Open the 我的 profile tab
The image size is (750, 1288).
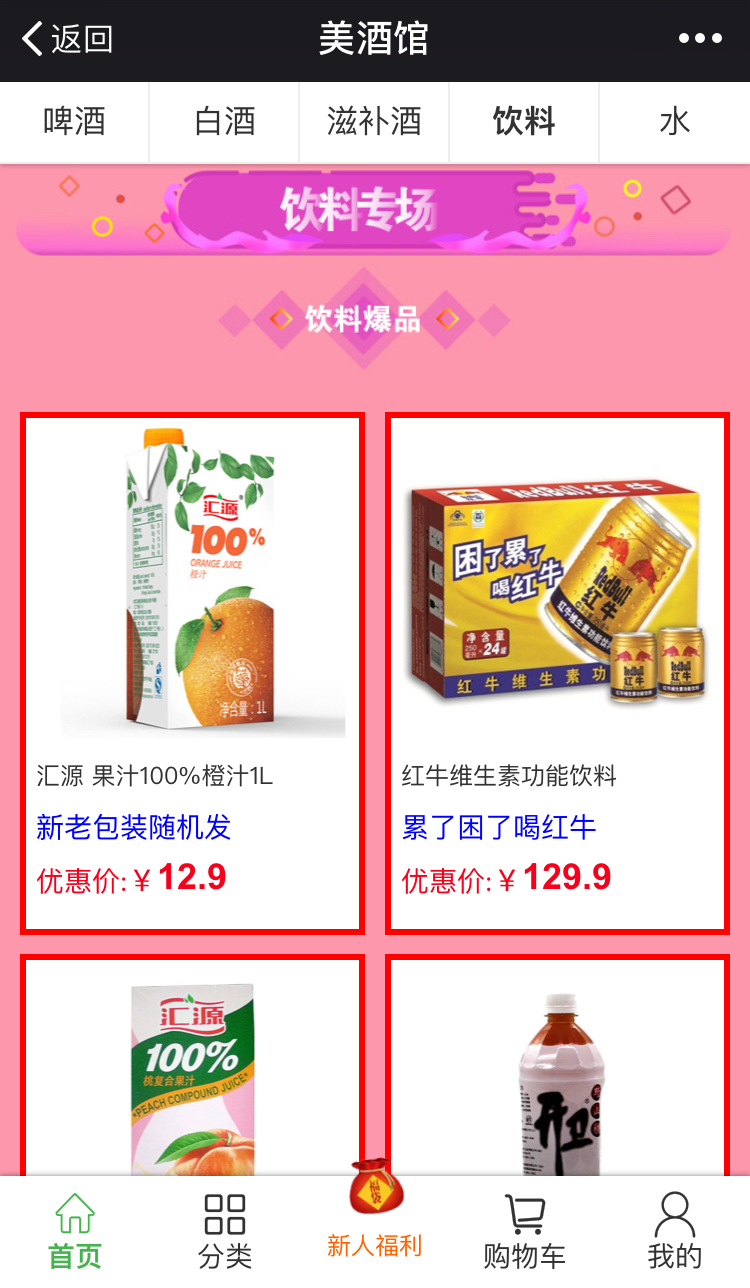[675, 1232]
